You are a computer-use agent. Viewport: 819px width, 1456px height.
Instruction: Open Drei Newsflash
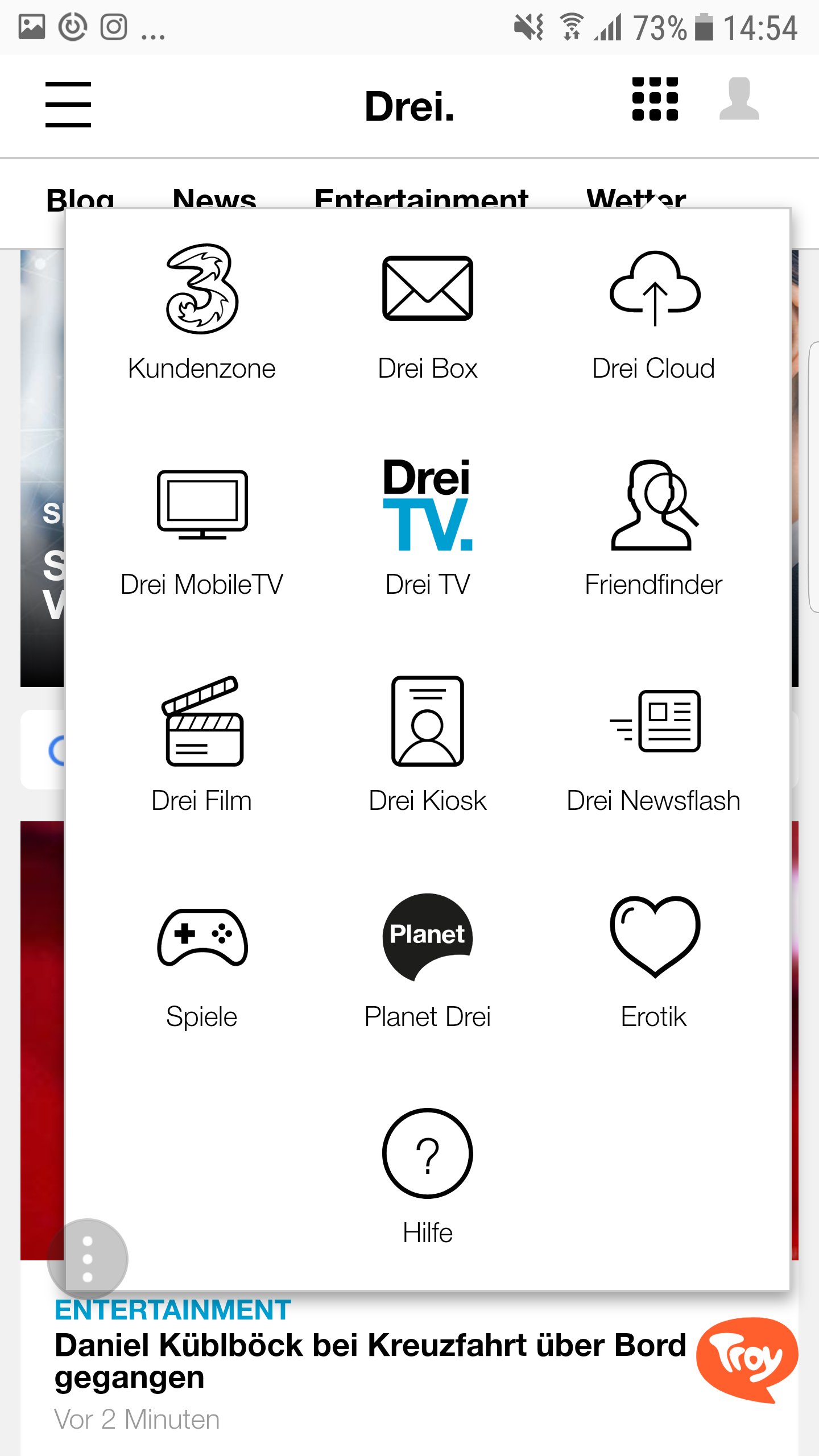point(654,745)
